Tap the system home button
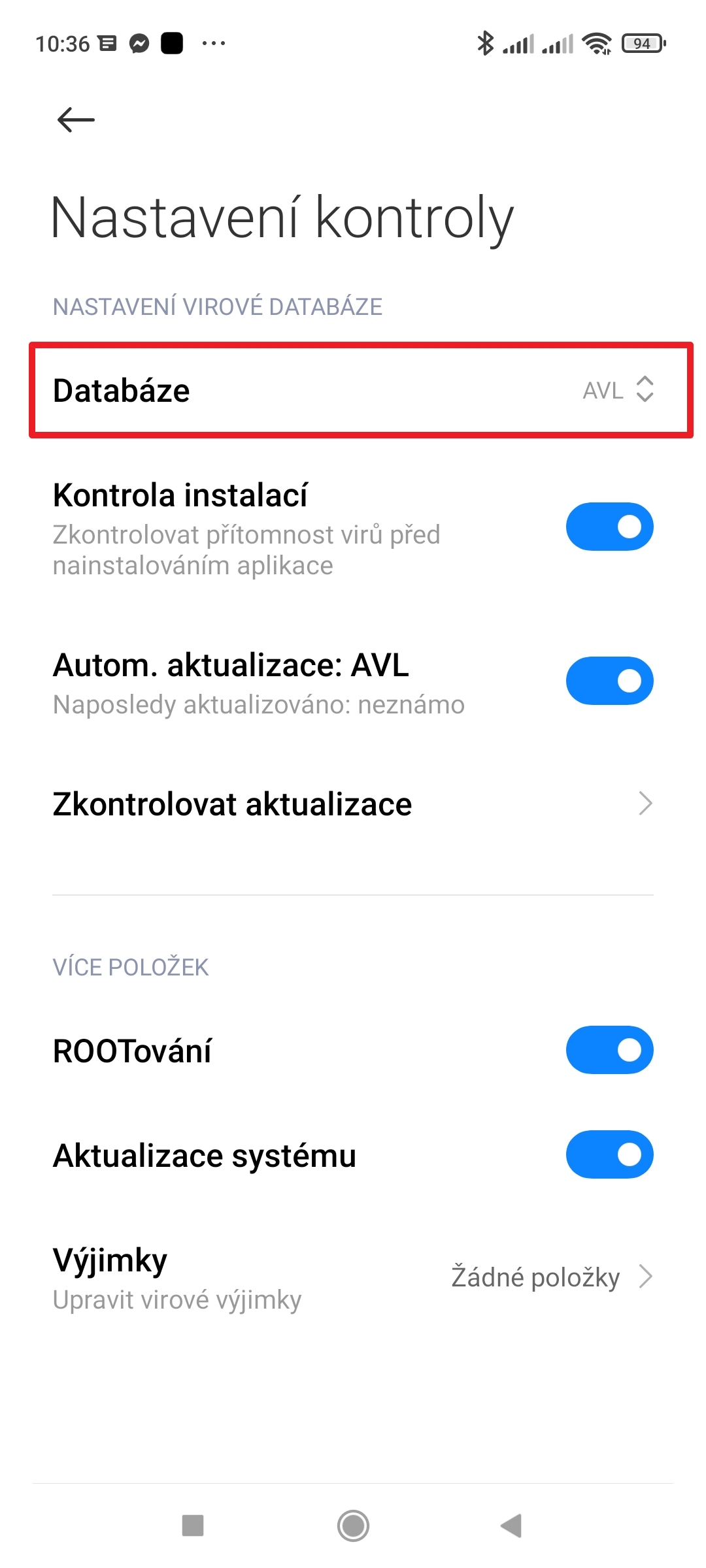 pyautogui.click(x=353, y=1526)
